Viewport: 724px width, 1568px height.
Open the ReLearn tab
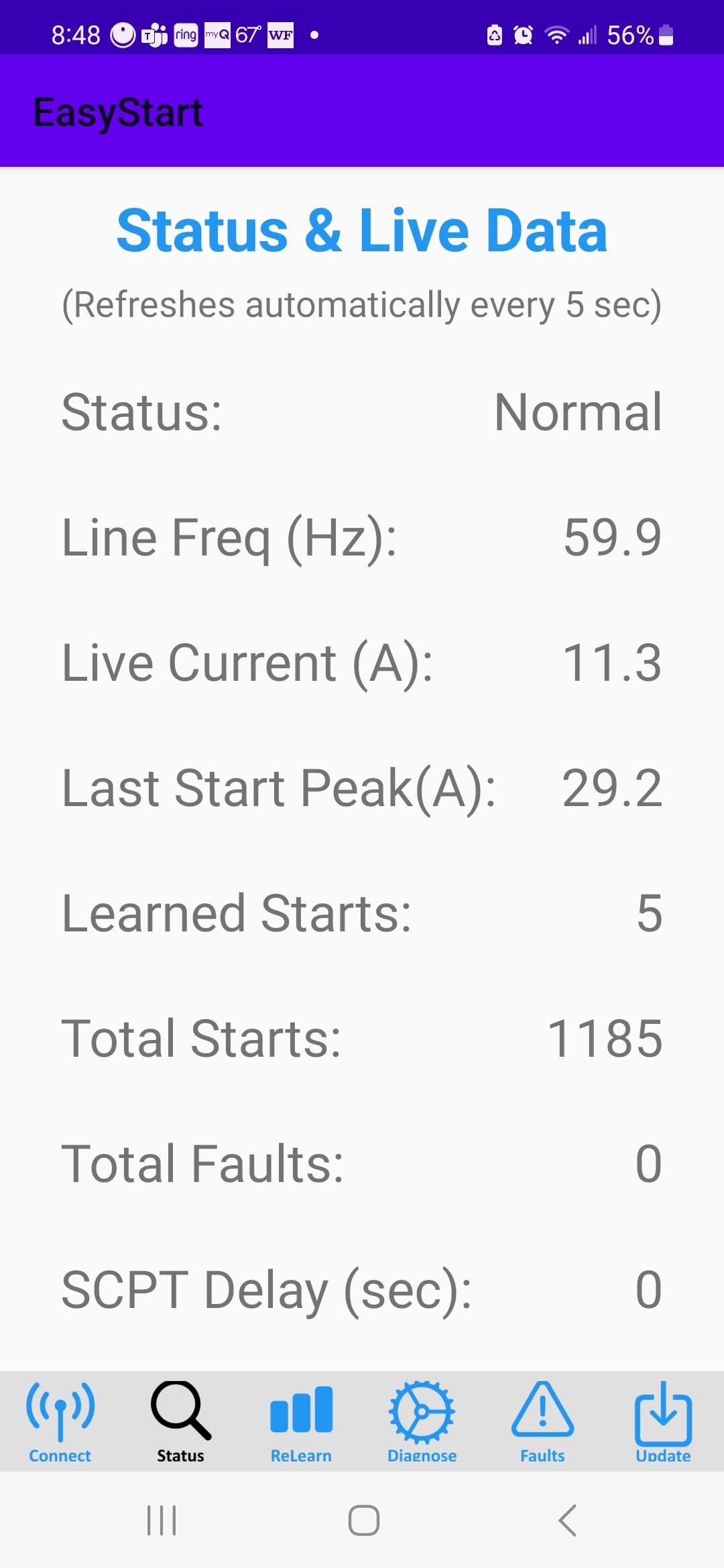click(302, 1422)
